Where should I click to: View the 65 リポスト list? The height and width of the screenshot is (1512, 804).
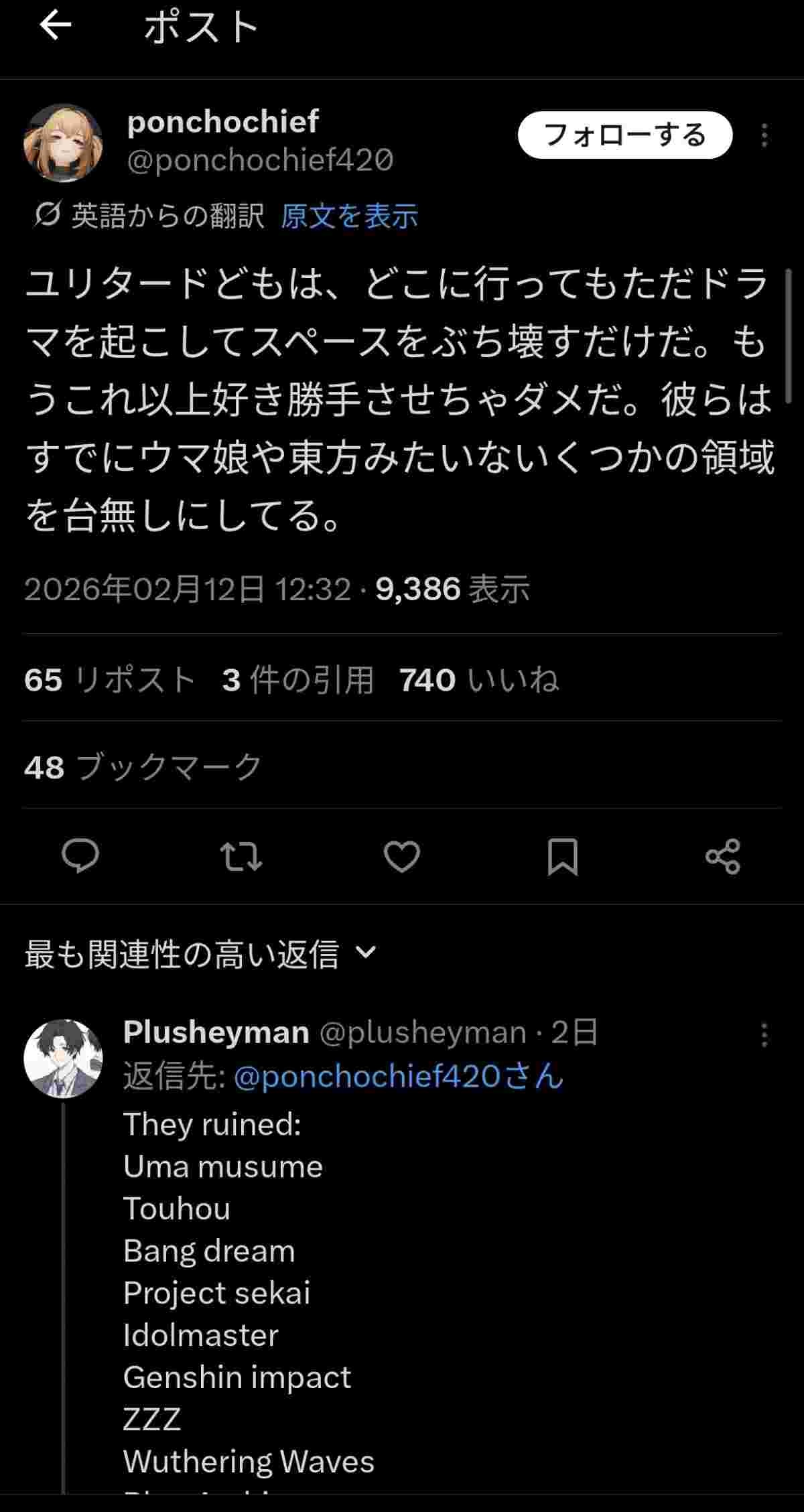click(x=109, y=680)
